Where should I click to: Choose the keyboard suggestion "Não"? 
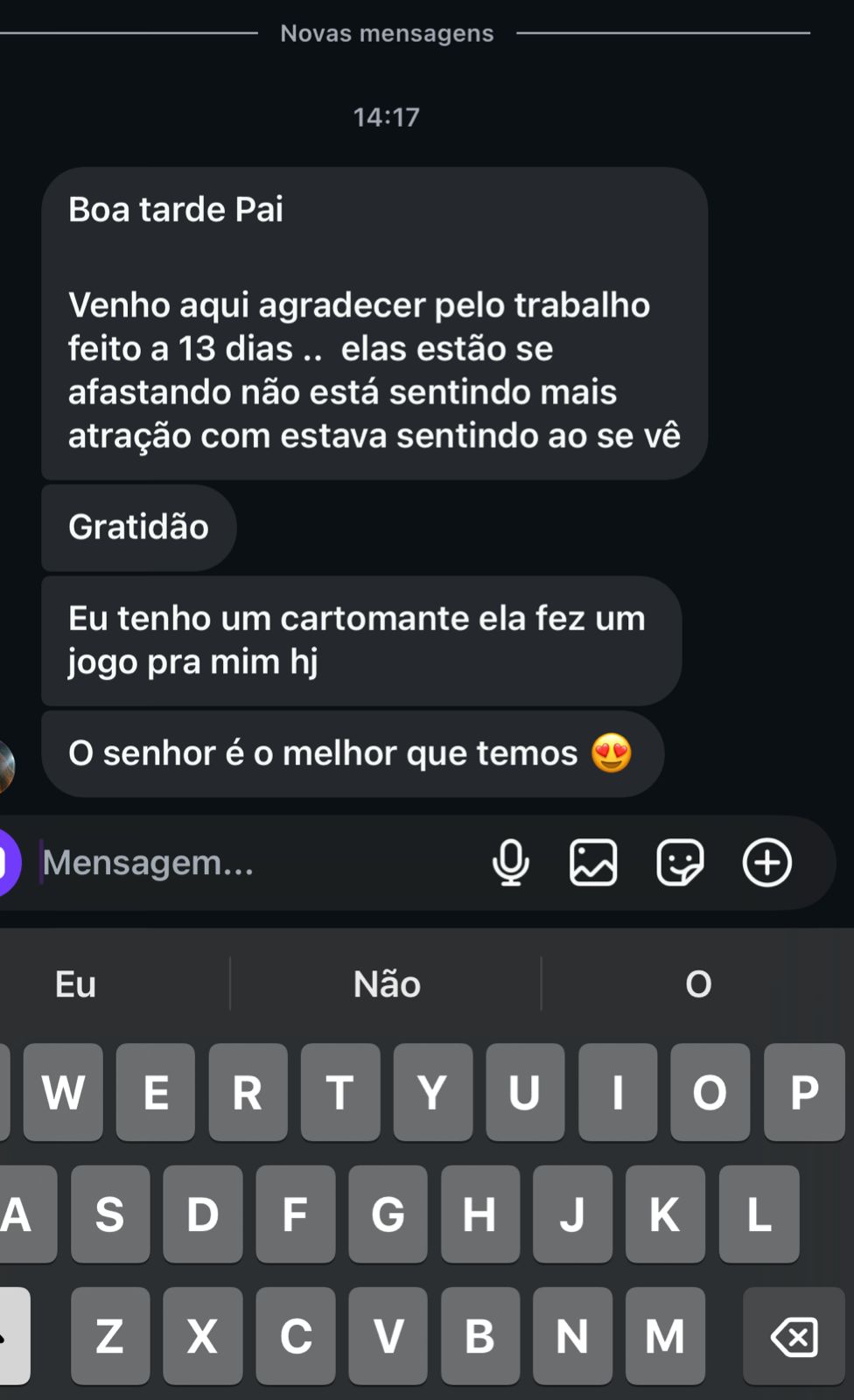click(387, 984)
